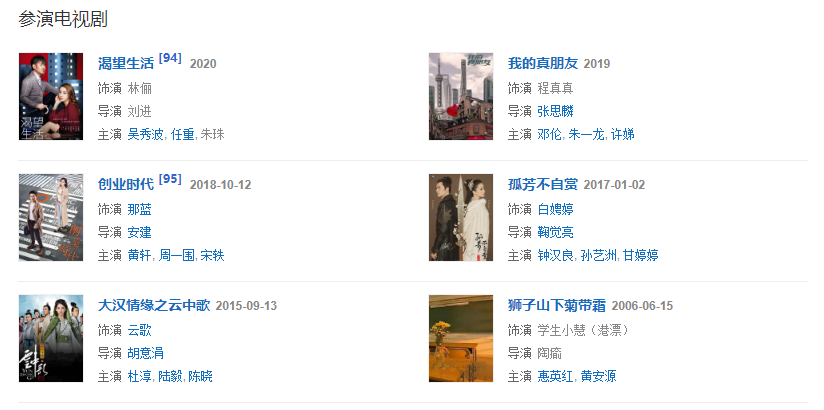Open the 渴望生活 drama title link

click(125, 64)
